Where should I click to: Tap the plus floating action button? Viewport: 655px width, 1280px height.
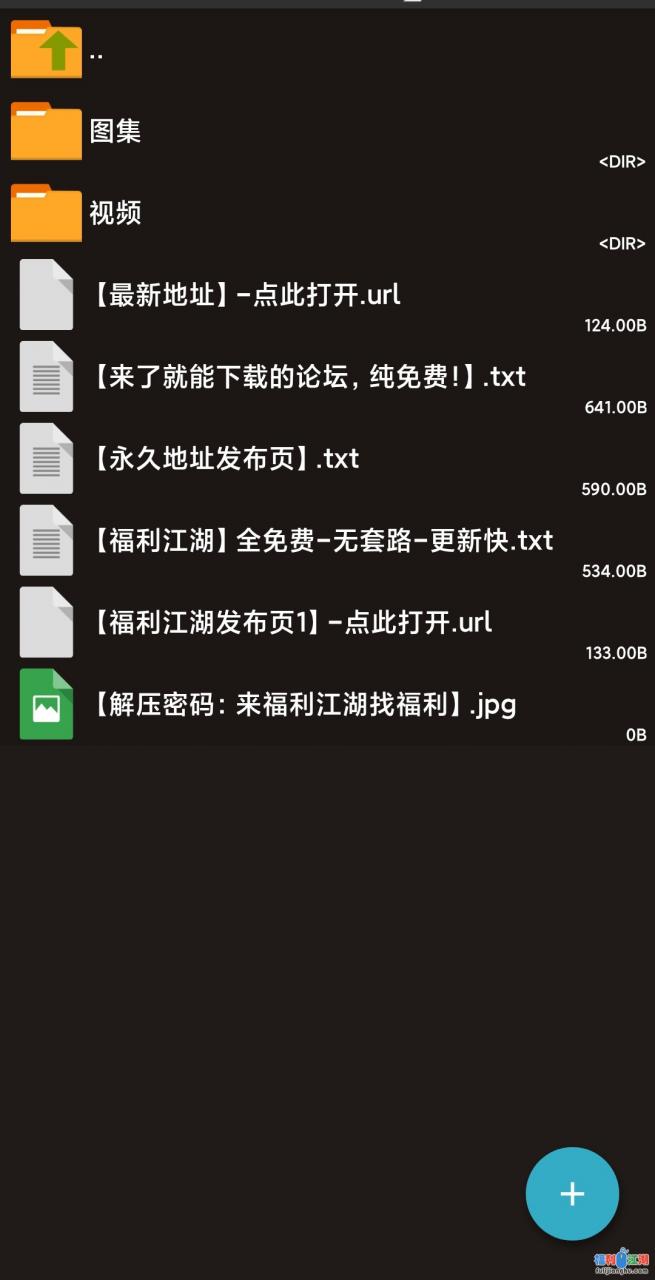[572, 1194]
